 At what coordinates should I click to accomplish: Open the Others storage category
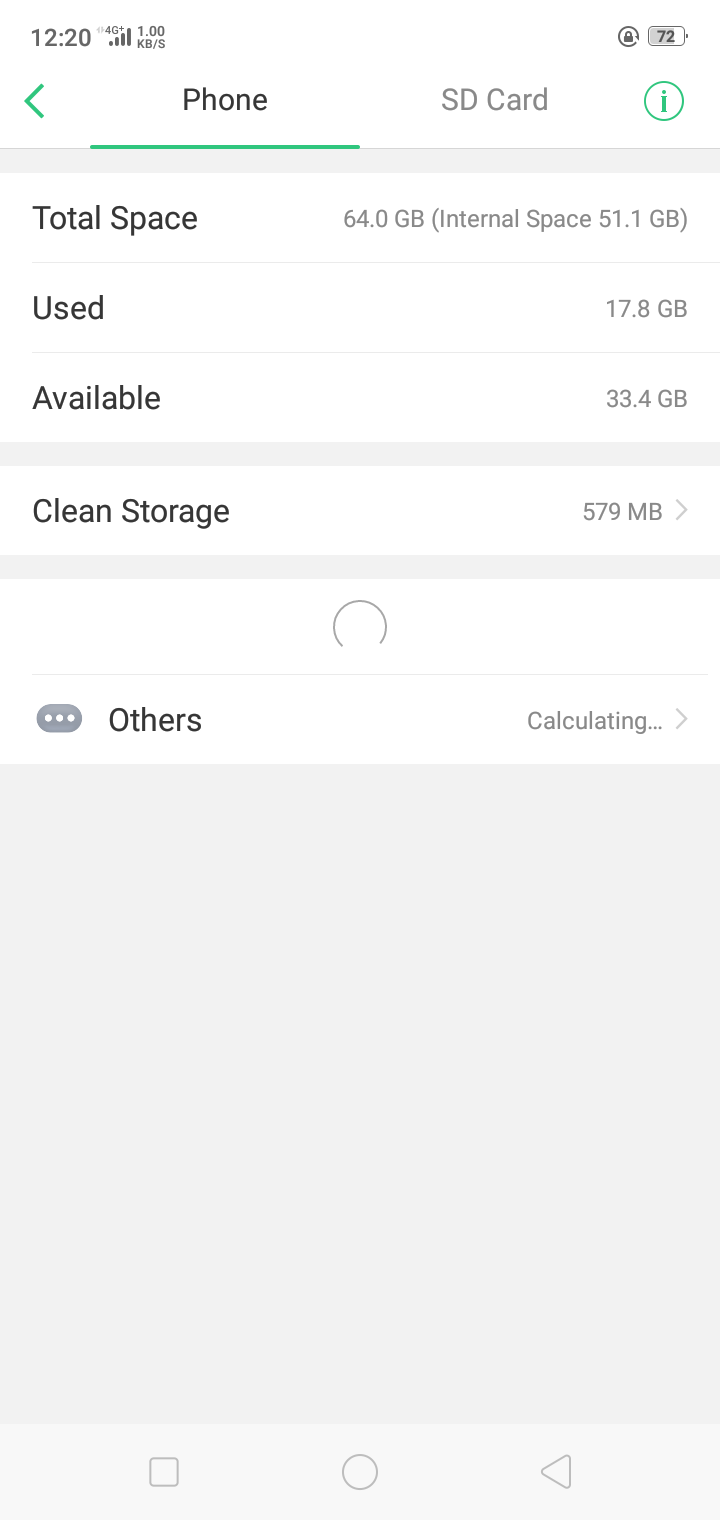(360, 720)
